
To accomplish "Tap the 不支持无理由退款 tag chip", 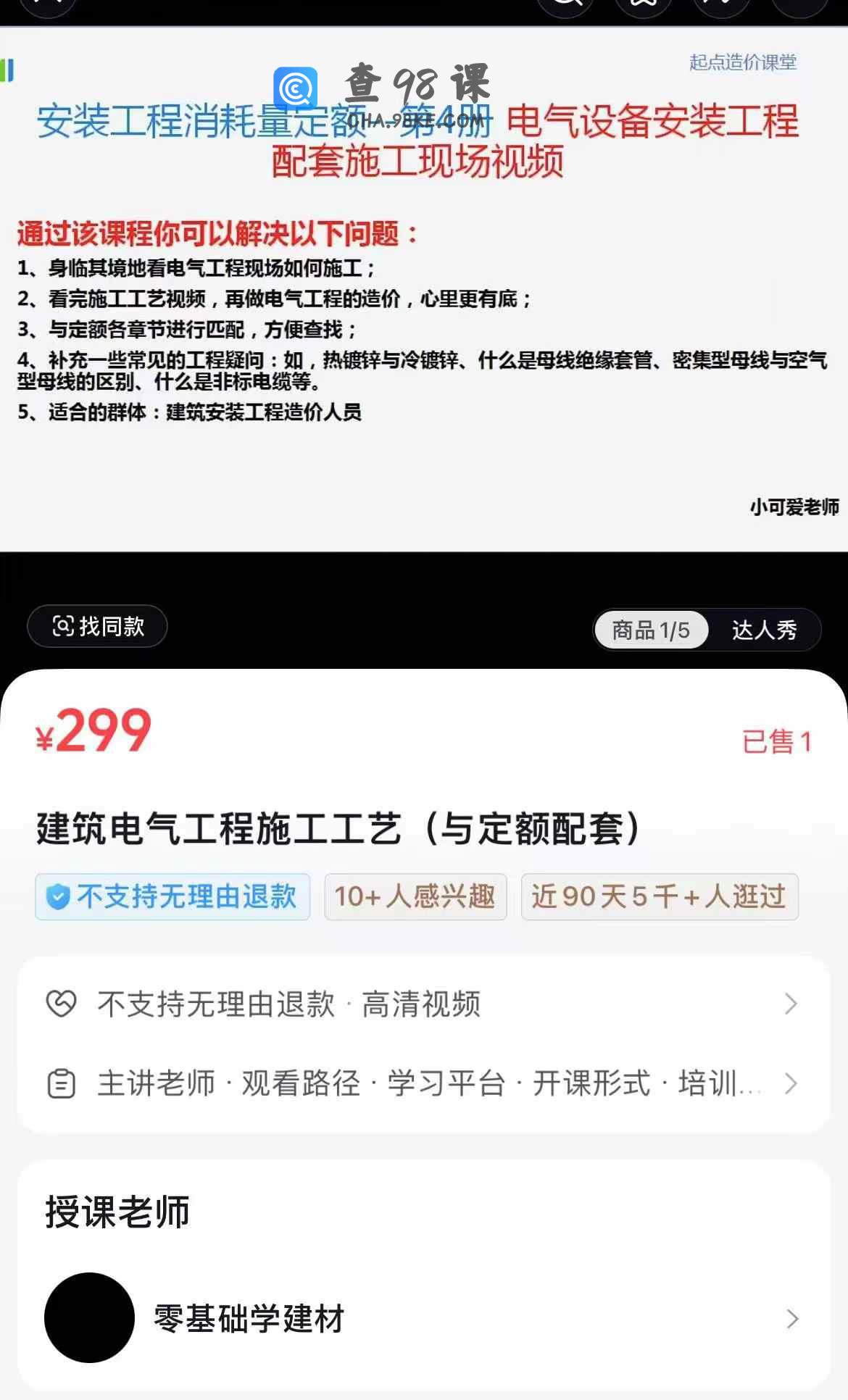I will tap(172, 897).
